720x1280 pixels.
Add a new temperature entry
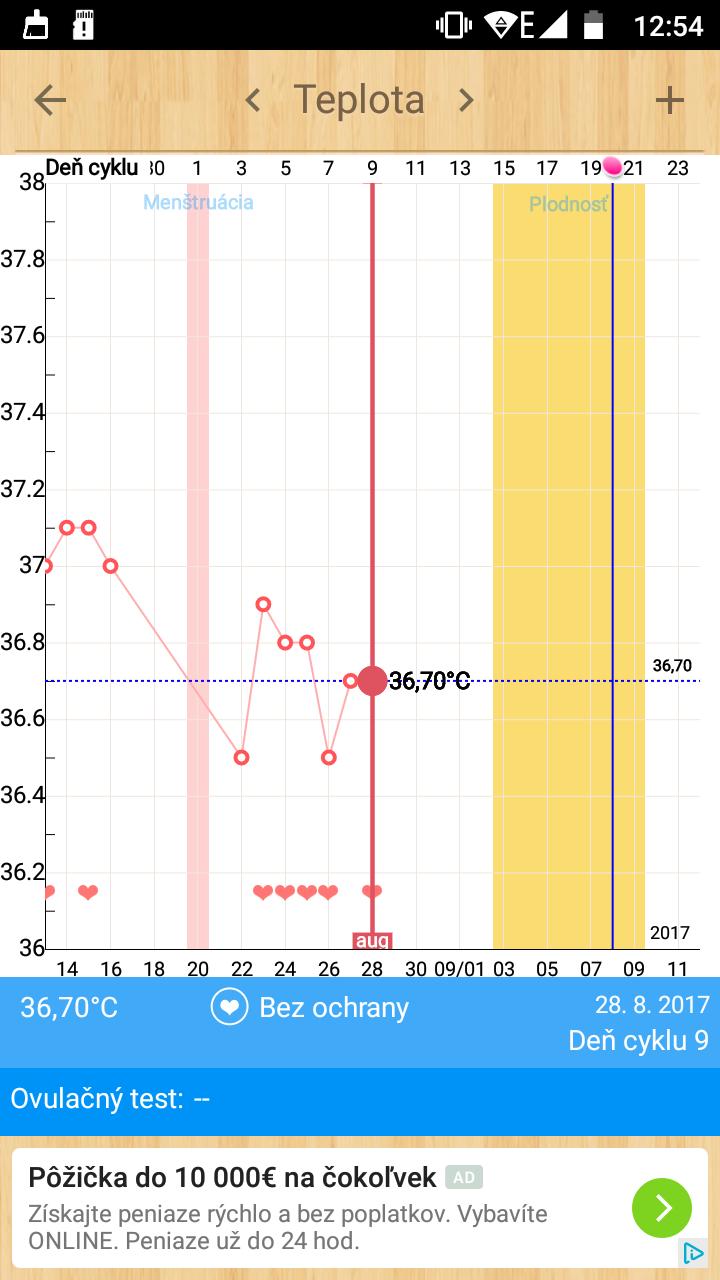669,100
